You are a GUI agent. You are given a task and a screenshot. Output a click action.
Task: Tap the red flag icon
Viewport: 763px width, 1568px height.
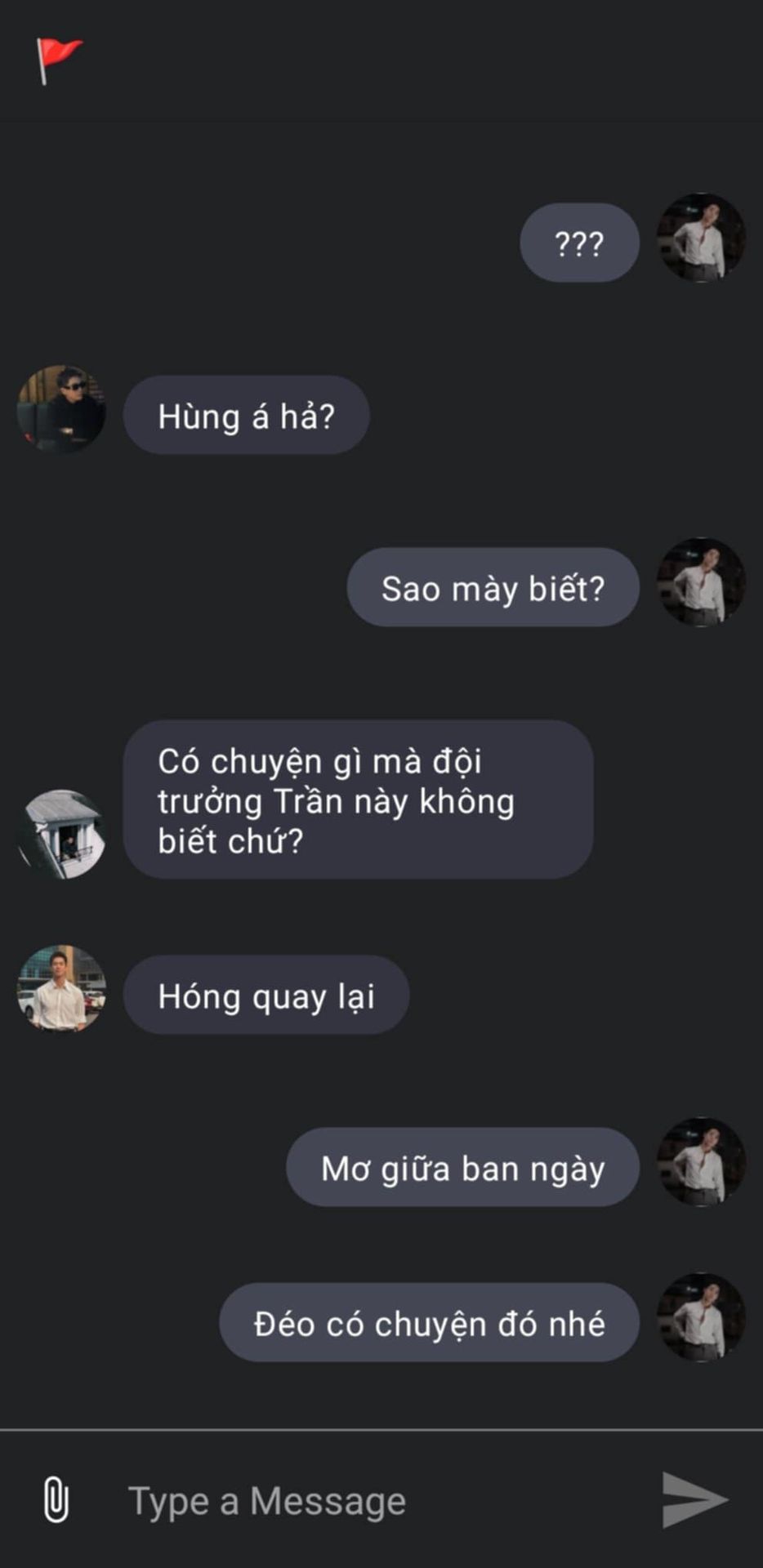(58, 60)
